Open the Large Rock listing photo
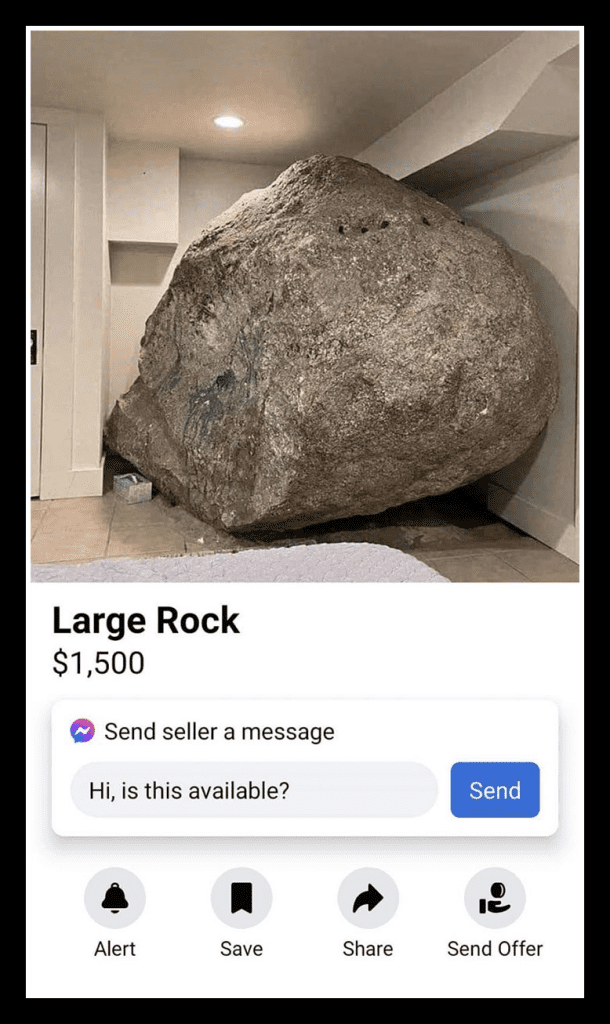This screenshot has width=610, height=1024. click(305, 306)
